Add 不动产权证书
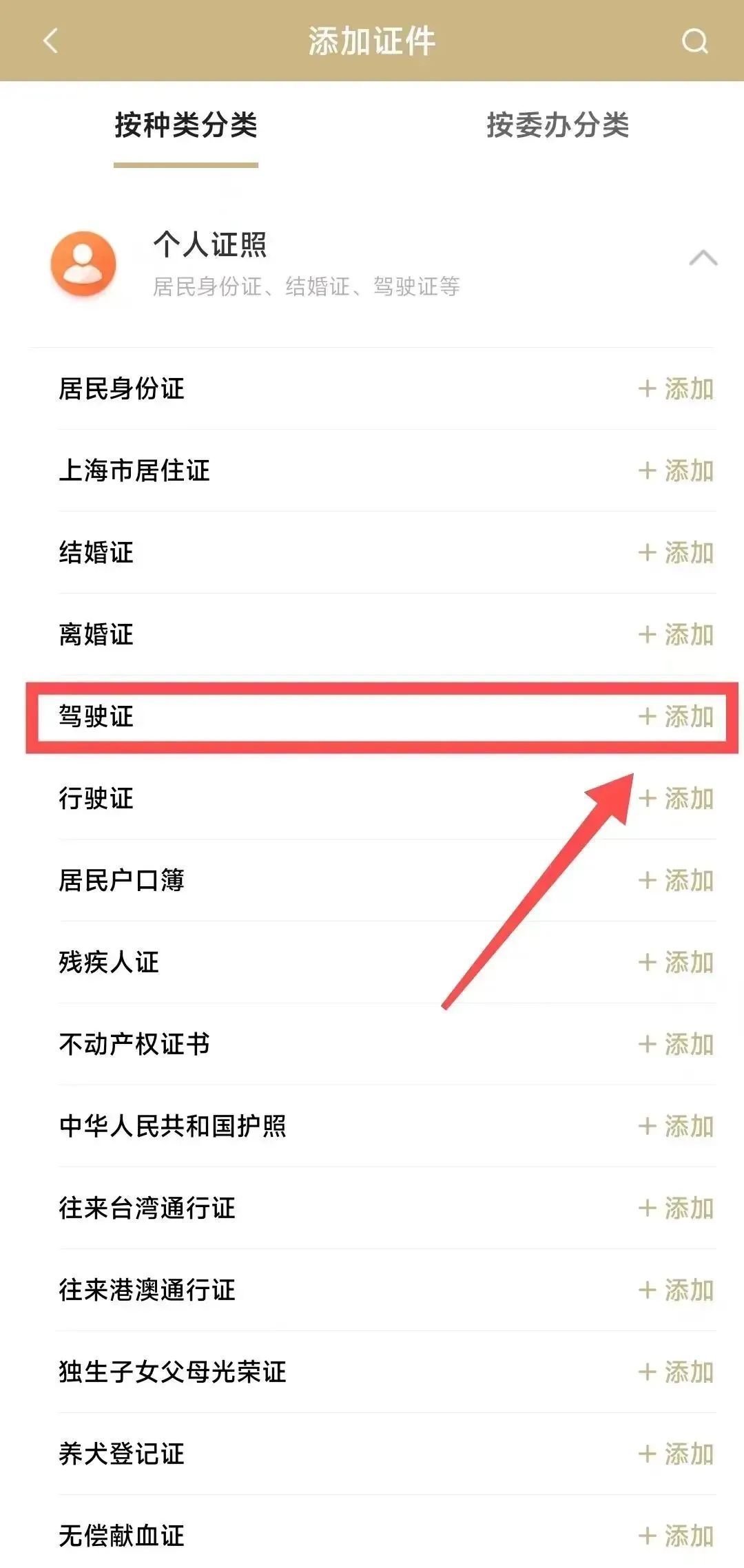The width and height of the screenshot is (744, 1568). pos(676,1045)
